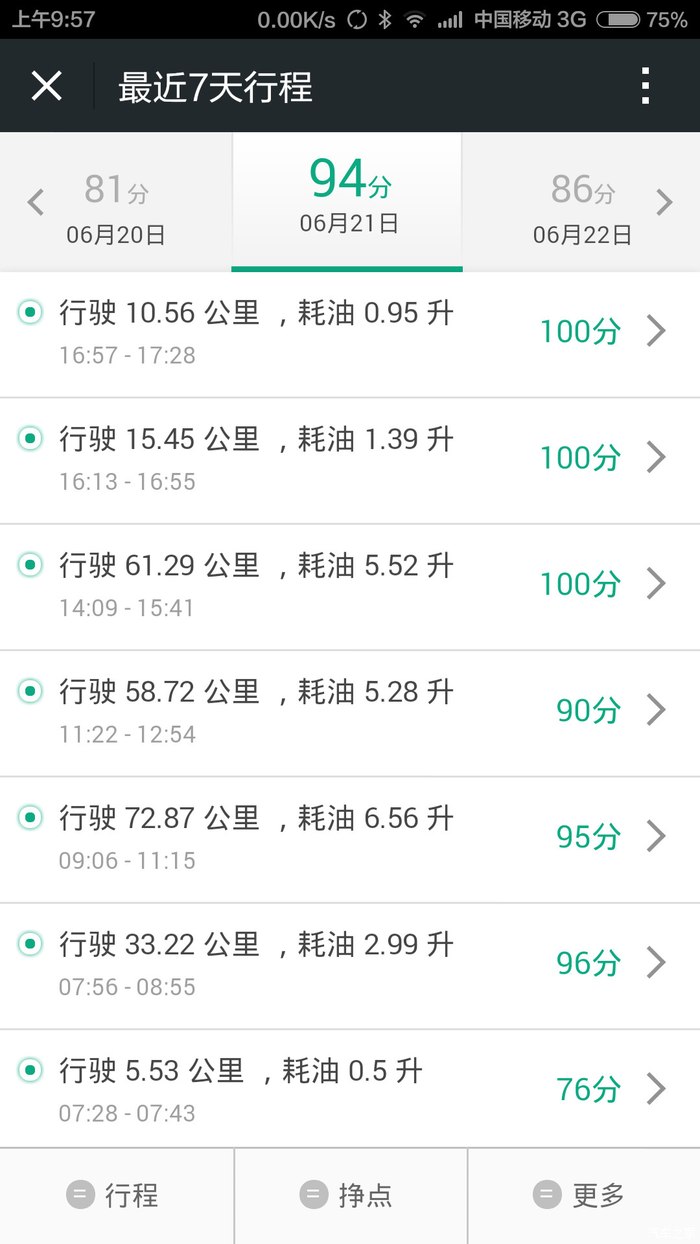Image resolution: width=700 pixels, height=1244 pixels.
Task: Go to next day with right arrow
Action: click(x=664, y=203)
